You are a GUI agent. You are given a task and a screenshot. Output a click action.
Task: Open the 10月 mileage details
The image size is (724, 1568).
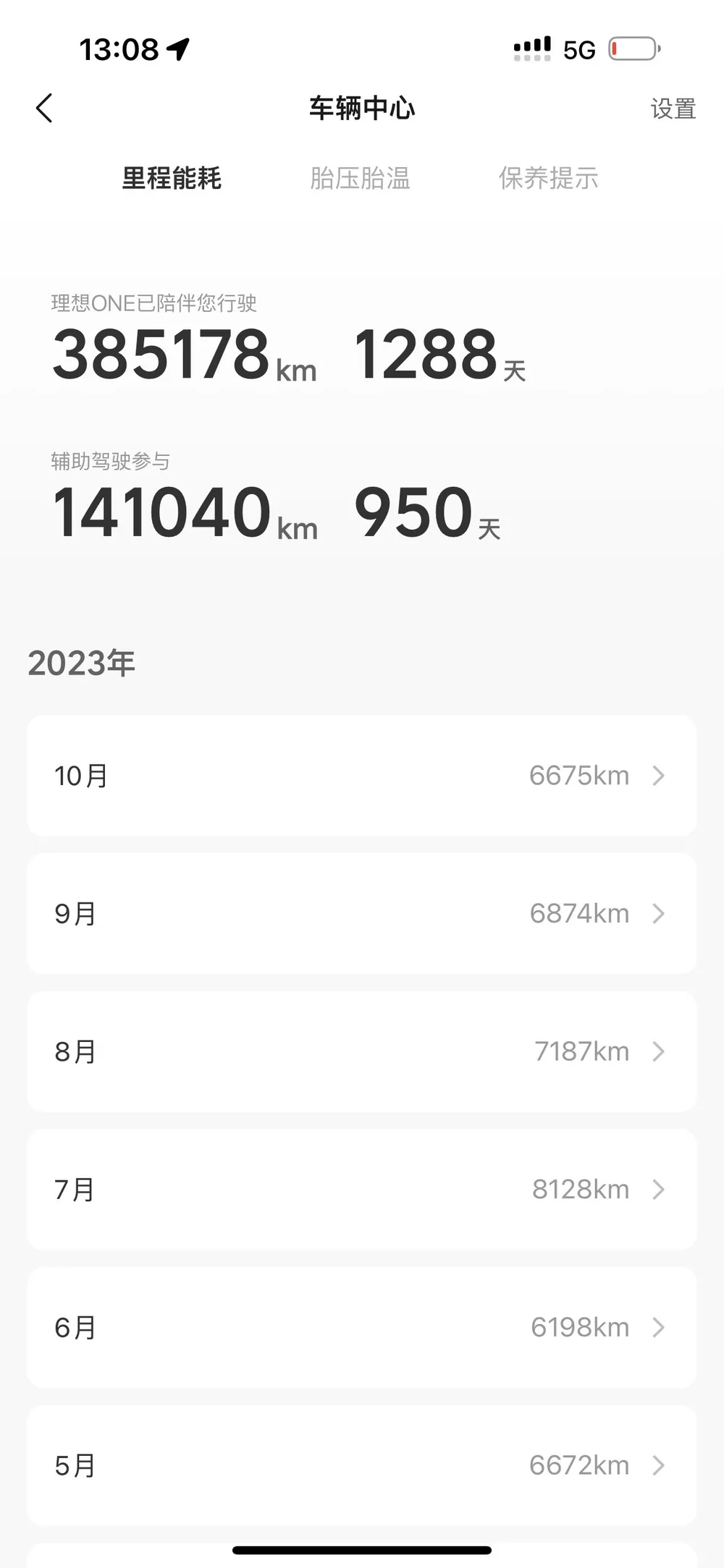click(x=362, y=776)
